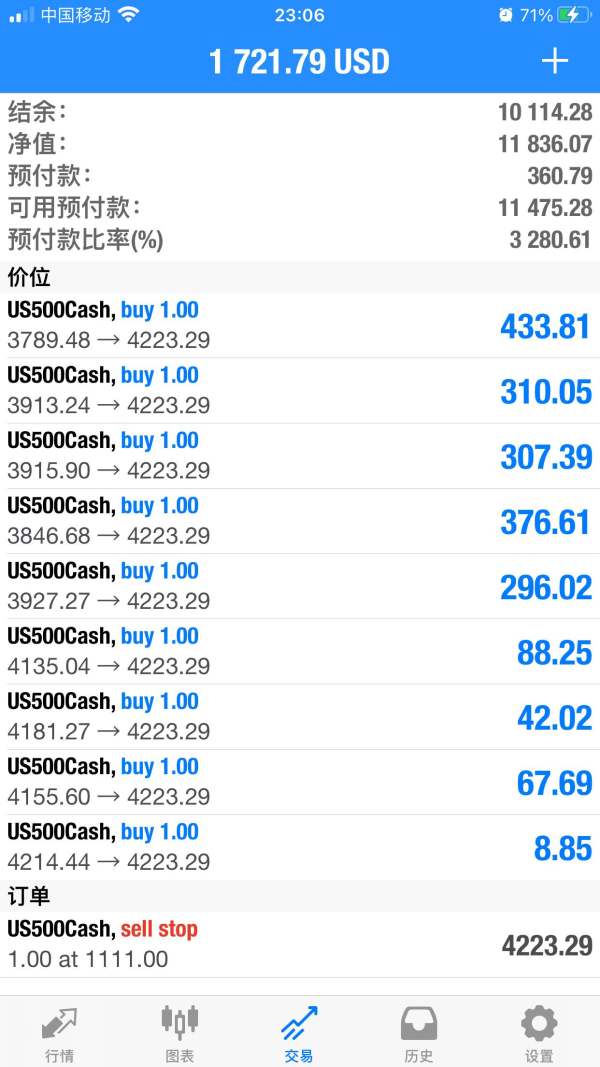Select the position with 310.05 profit
This screenshot has width=600, height=1067.
[300, 390]
